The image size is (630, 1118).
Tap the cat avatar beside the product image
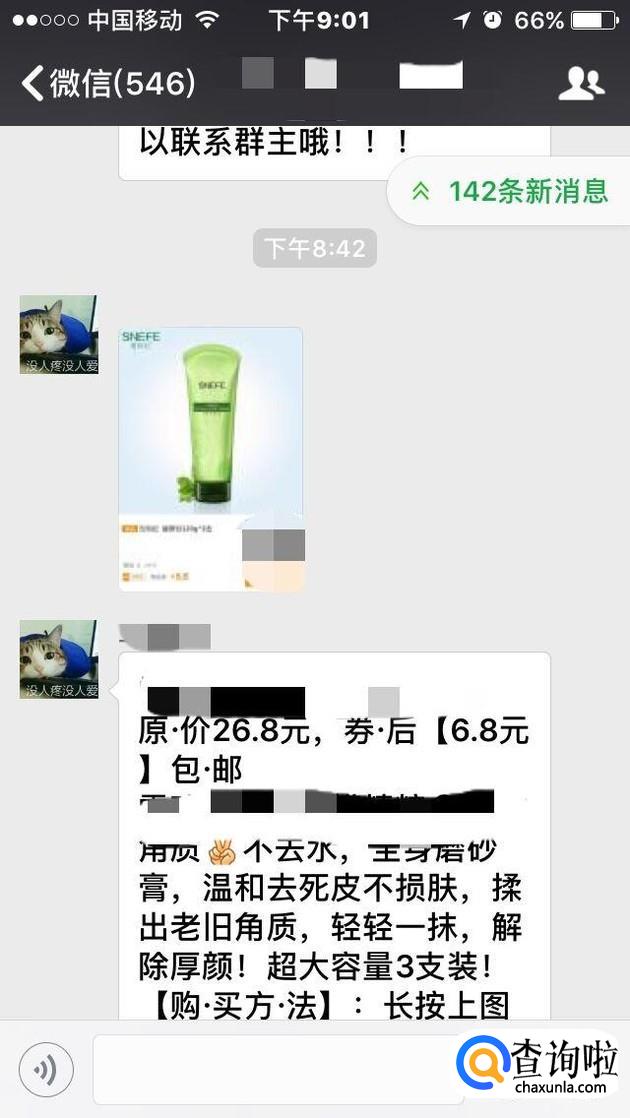(x=59, y=335)
